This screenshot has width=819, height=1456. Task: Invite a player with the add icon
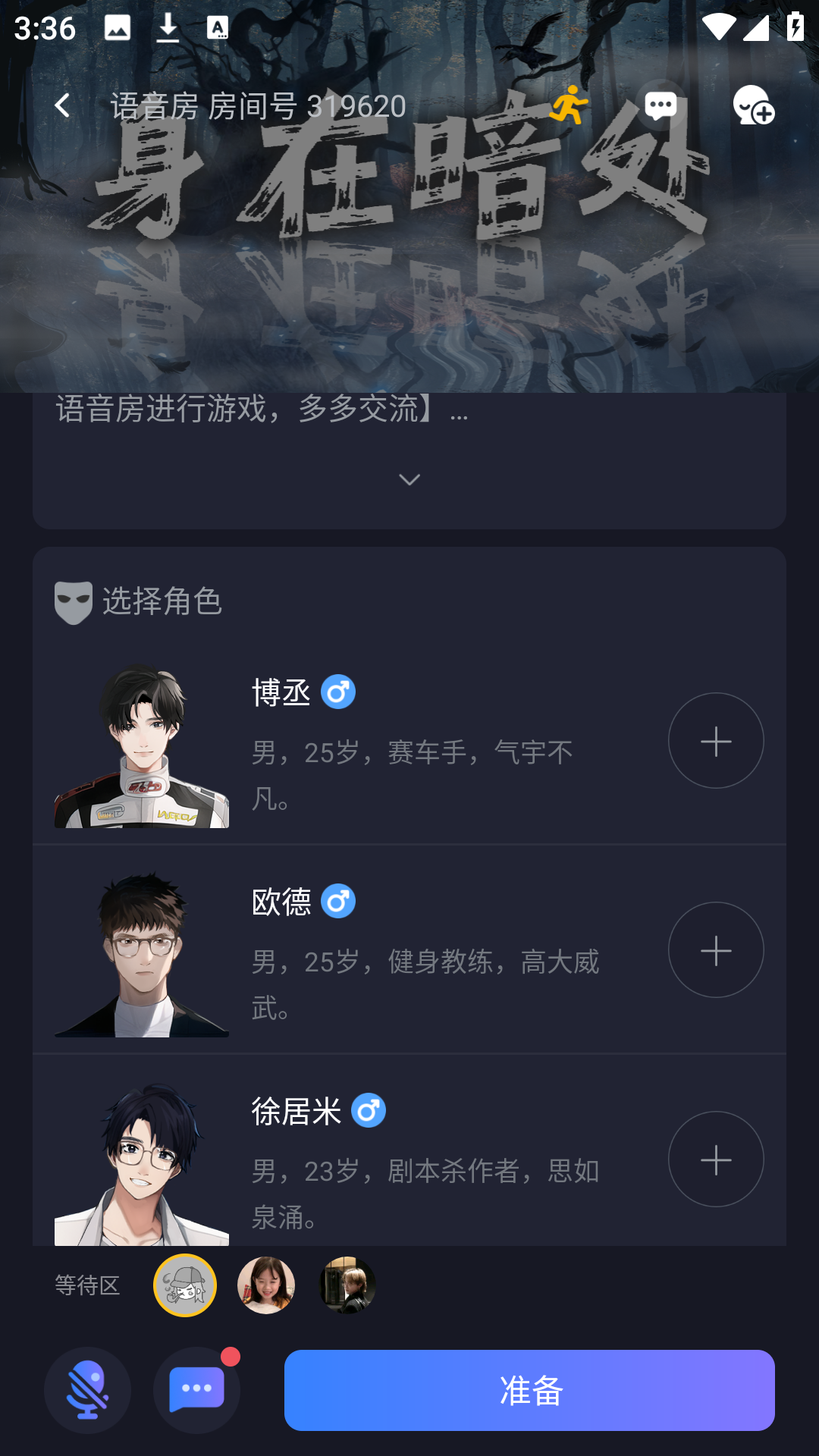pyautogui.click(x=753, y=105)
